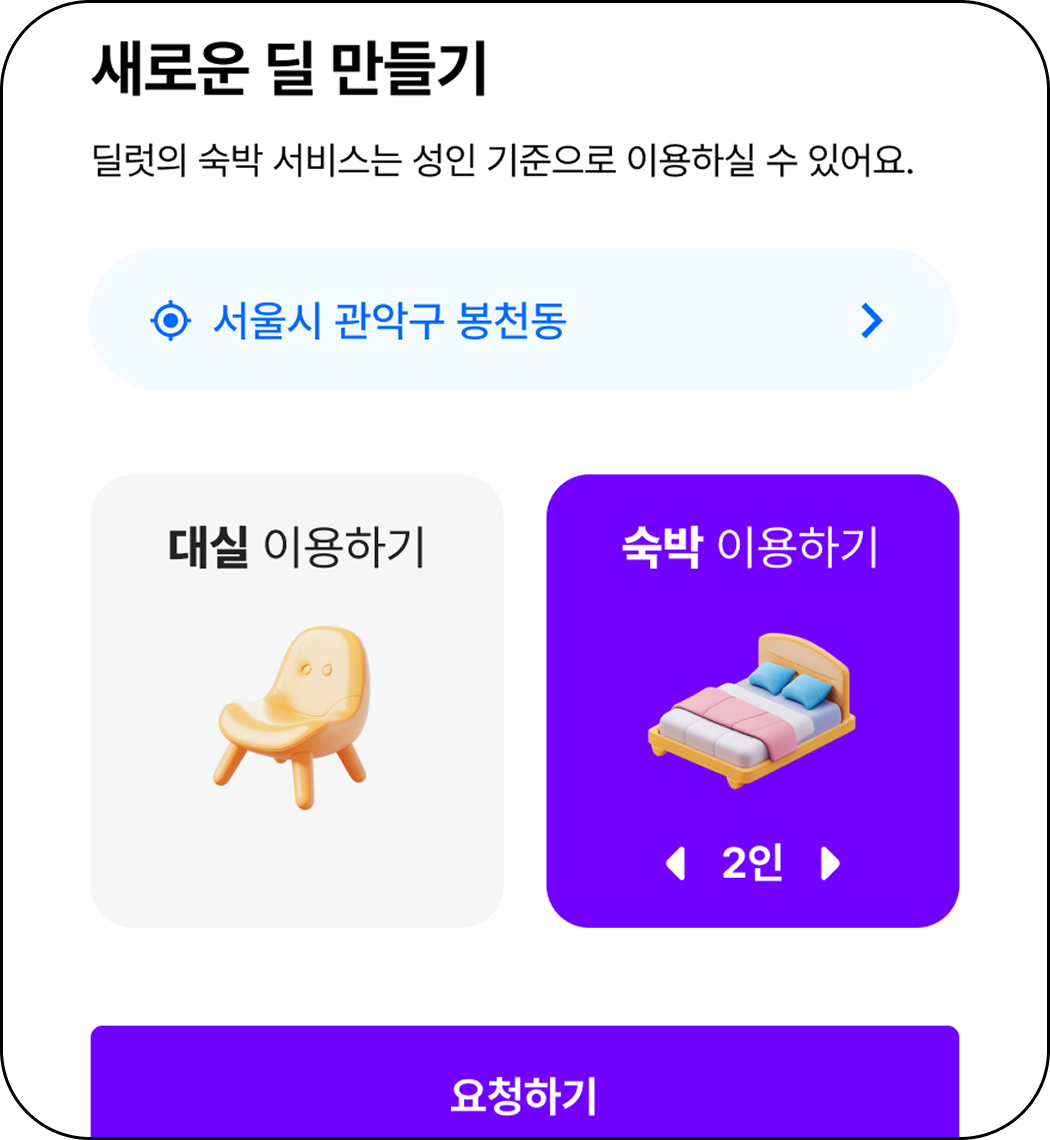Open location settings via the crosshair icon

pyautogui.click(x=172, y=321)
